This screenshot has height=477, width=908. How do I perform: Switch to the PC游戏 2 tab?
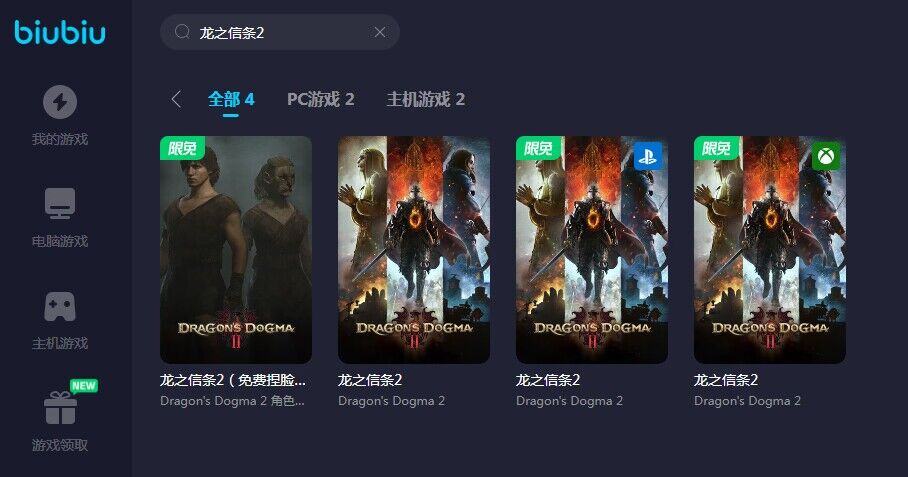click(320, 99)
